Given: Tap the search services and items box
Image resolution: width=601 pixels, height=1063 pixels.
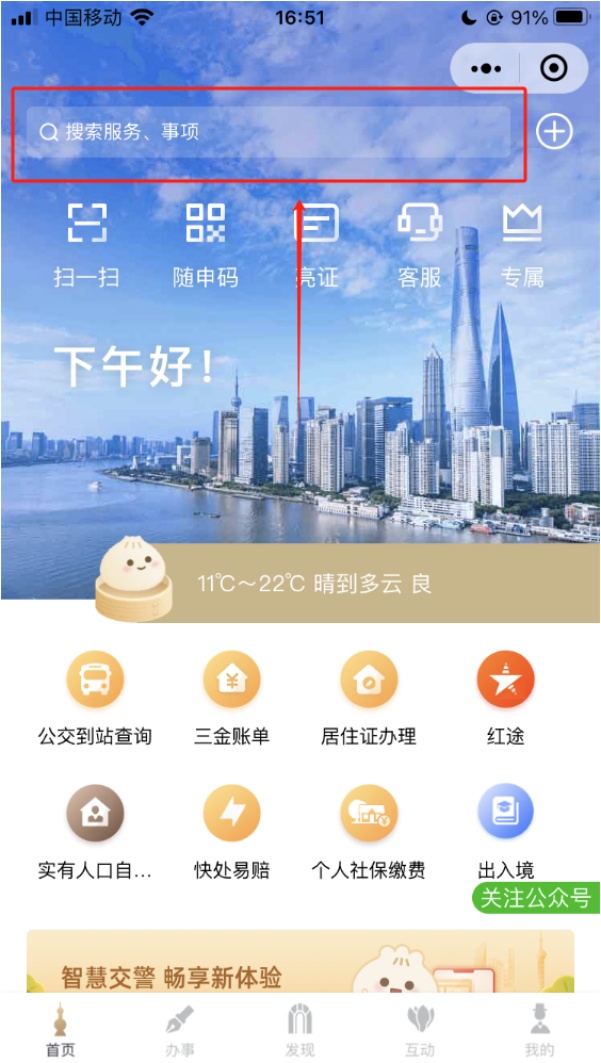Looking at the screenshot, I should pos(268,132).
